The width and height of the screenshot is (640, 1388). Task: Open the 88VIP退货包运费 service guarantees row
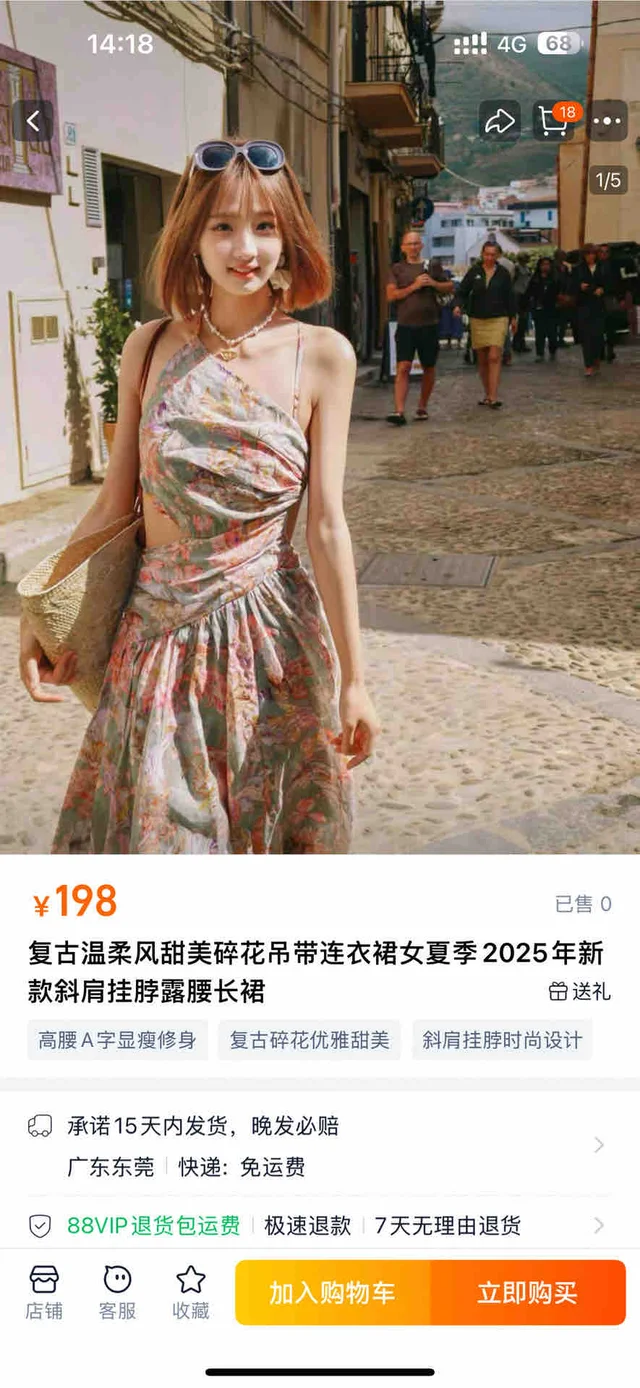click(320, 1225)
